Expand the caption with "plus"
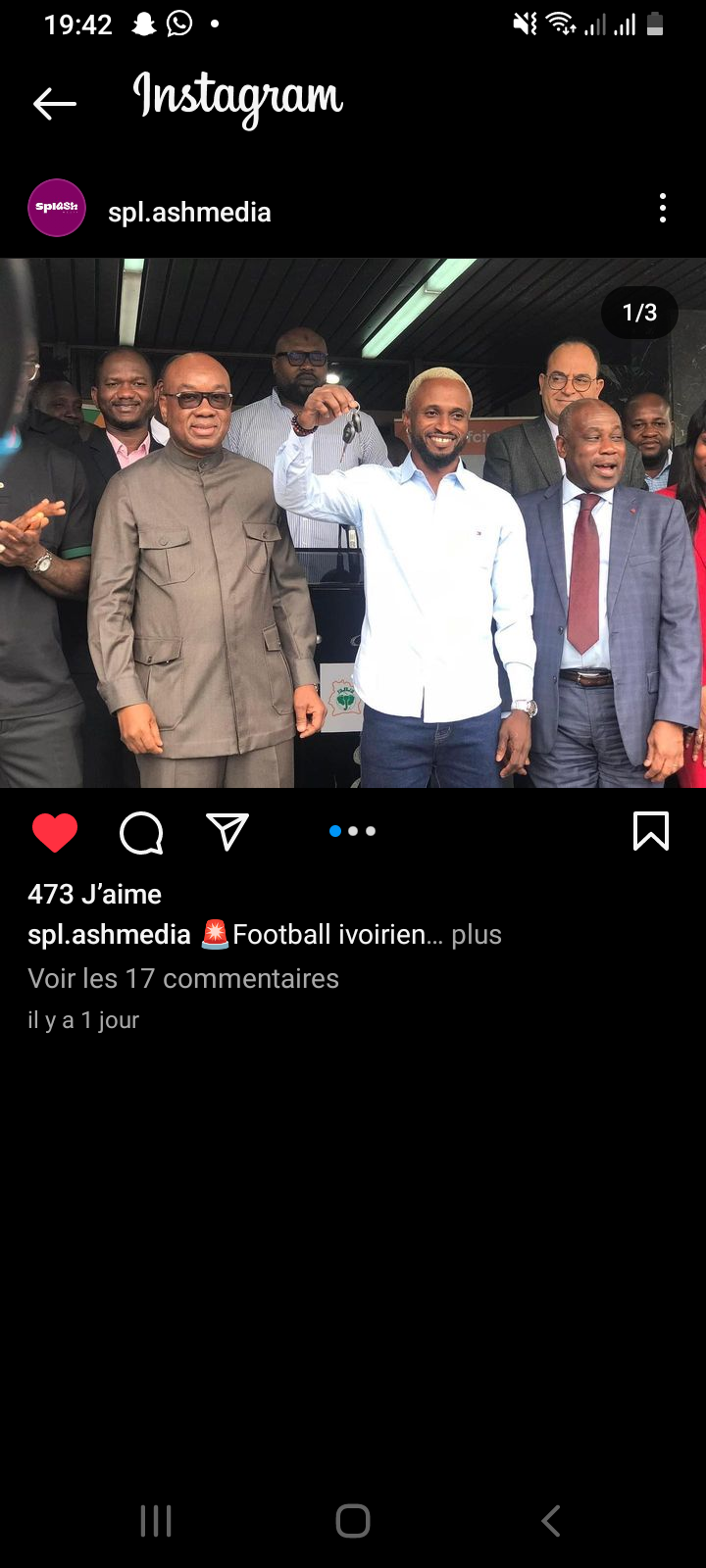The image size is (706, 1568). pos(477,935)
